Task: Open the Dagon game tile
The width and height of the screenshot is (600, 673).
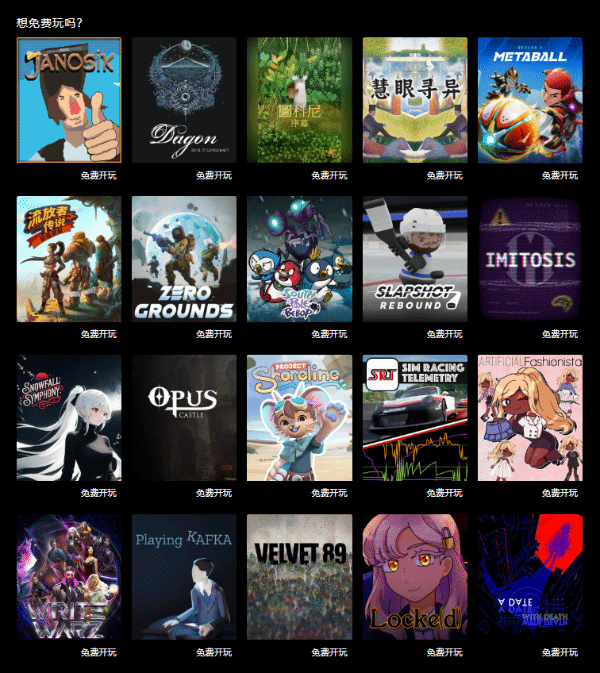Action: (x=184, y=100)
